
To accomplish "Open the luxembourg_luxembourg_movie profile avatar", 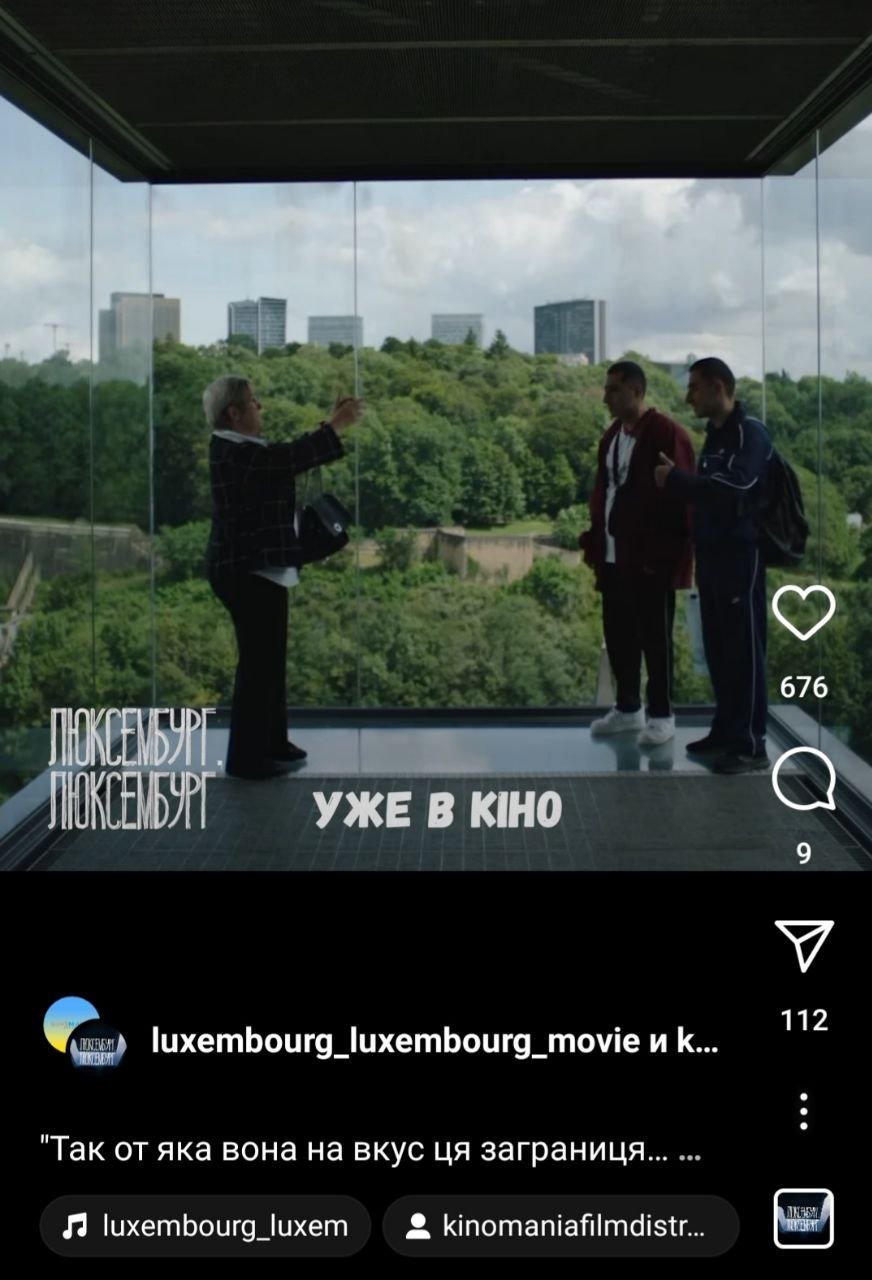I will pyautogui.click(x=84, y=1032).
